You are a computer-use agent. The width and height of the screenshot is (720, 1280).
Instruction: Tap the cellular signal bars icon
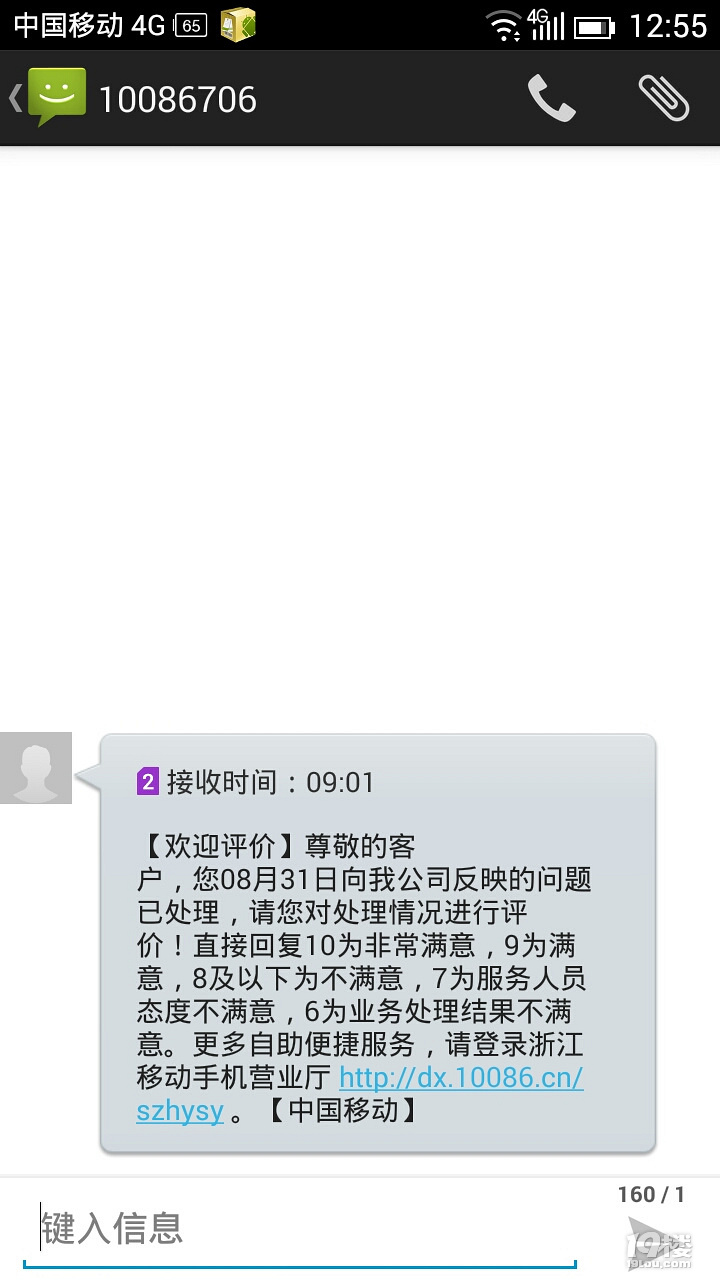point(546,27)
